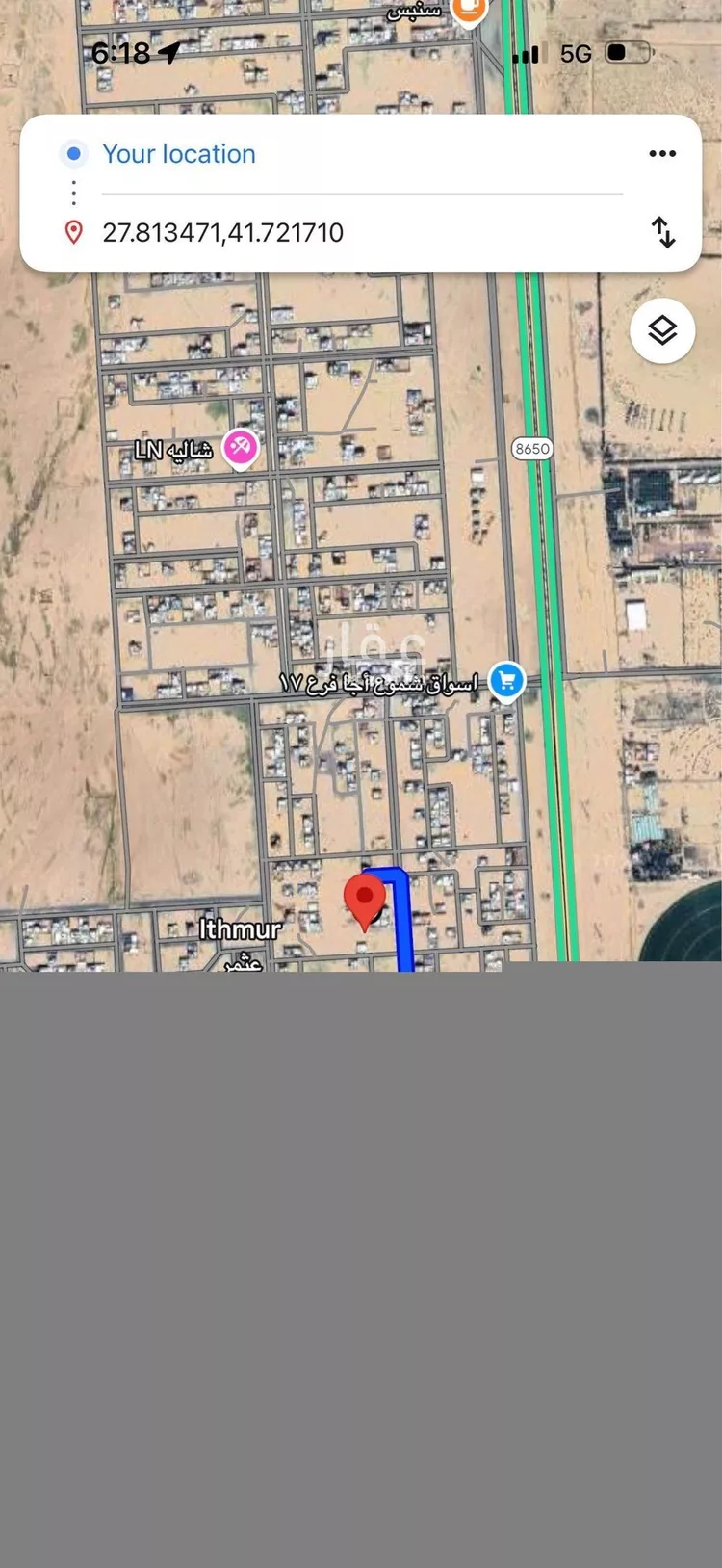Edit the destination coordinates field
Screen dimensions: 722x1568
tap(222, 232)
